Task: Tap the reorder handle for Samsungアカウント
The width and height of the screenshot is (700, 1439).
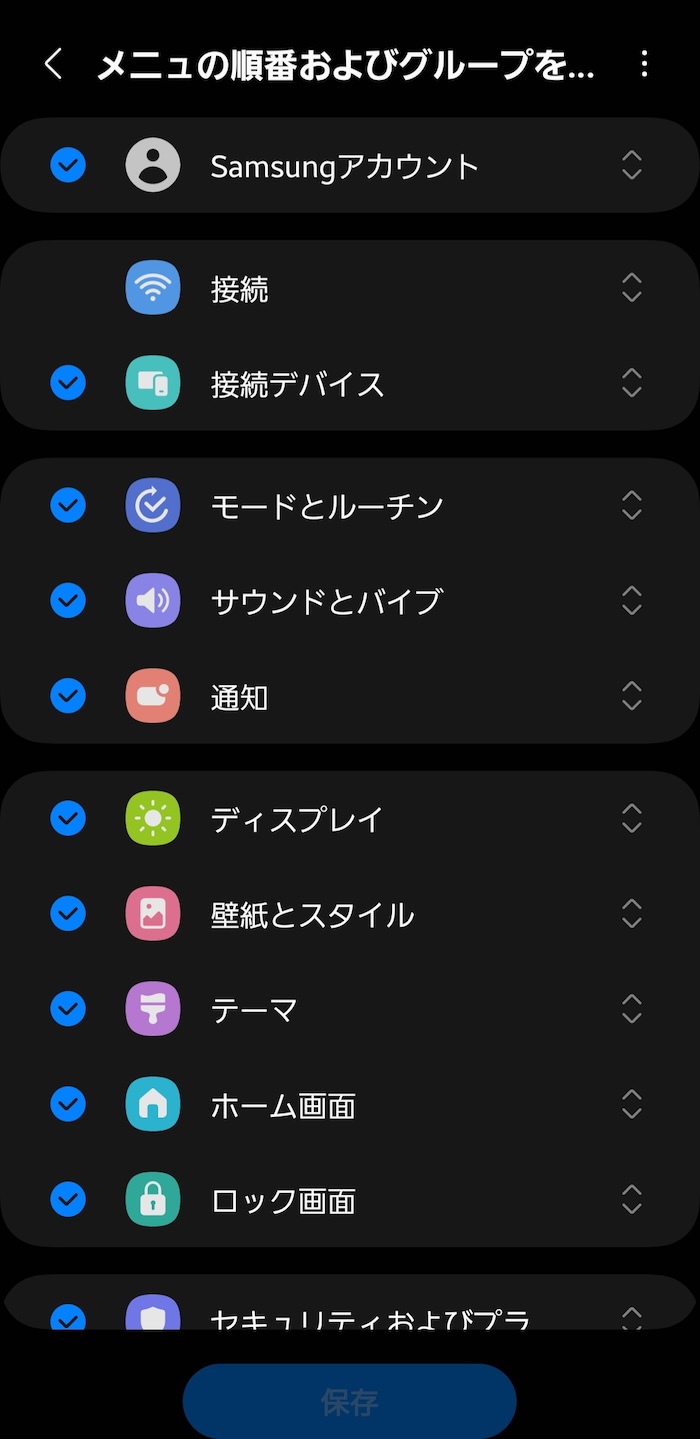Action: click(x=631, y=165)
